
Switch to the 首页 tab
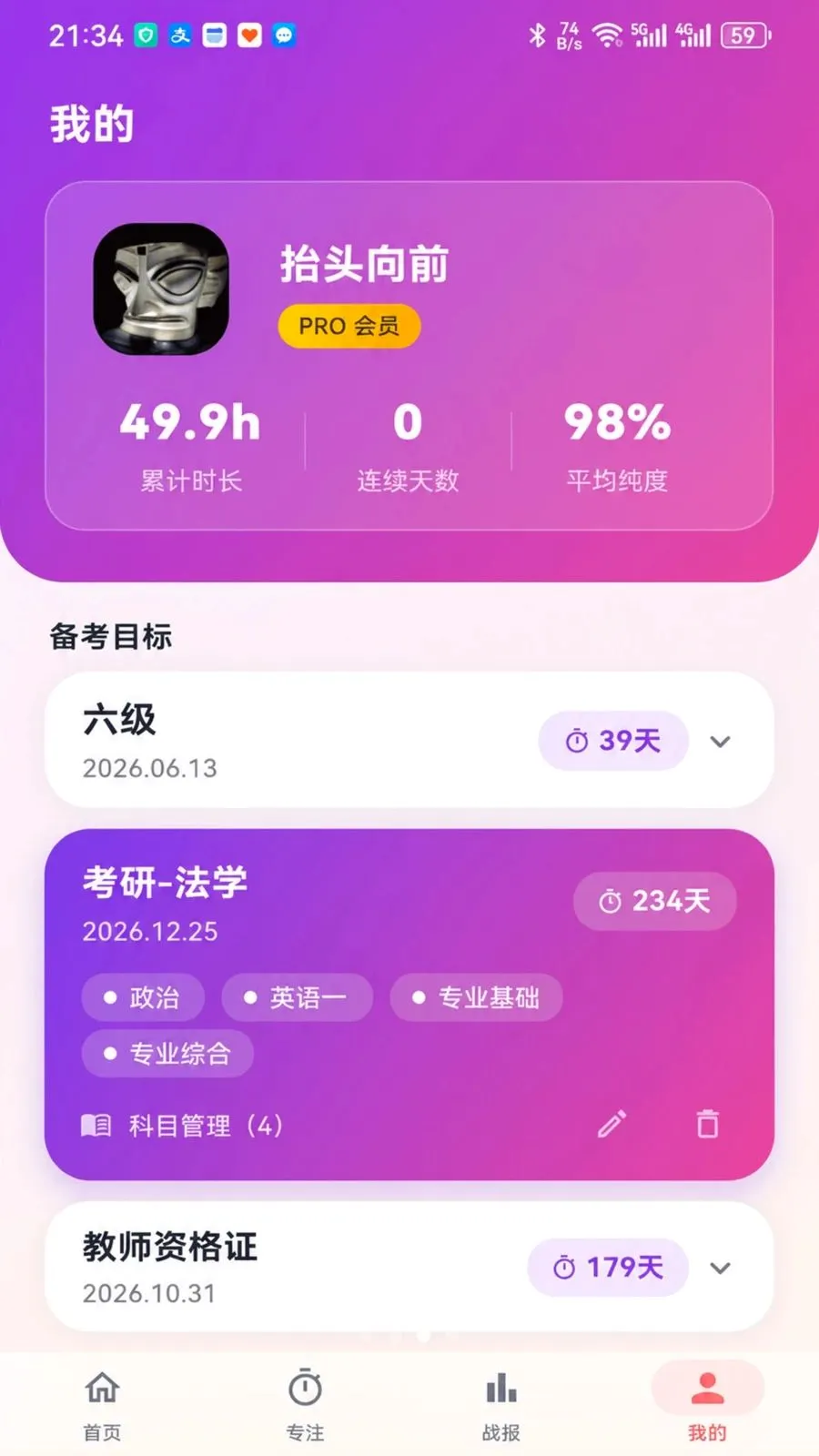click(102, 1406)
